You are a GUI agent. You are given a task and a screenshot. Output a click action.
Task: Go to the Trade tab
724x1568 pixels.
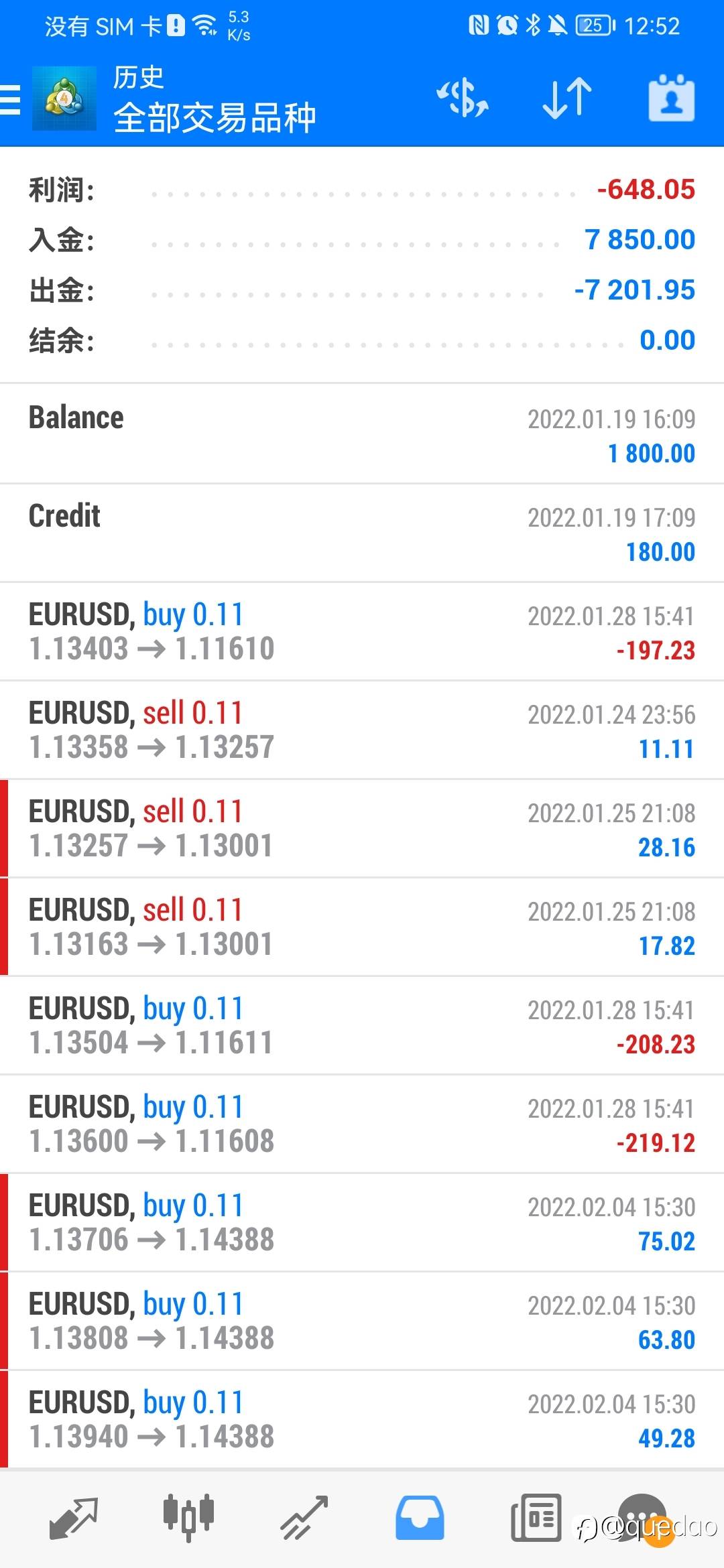[x=304, y=1518]
